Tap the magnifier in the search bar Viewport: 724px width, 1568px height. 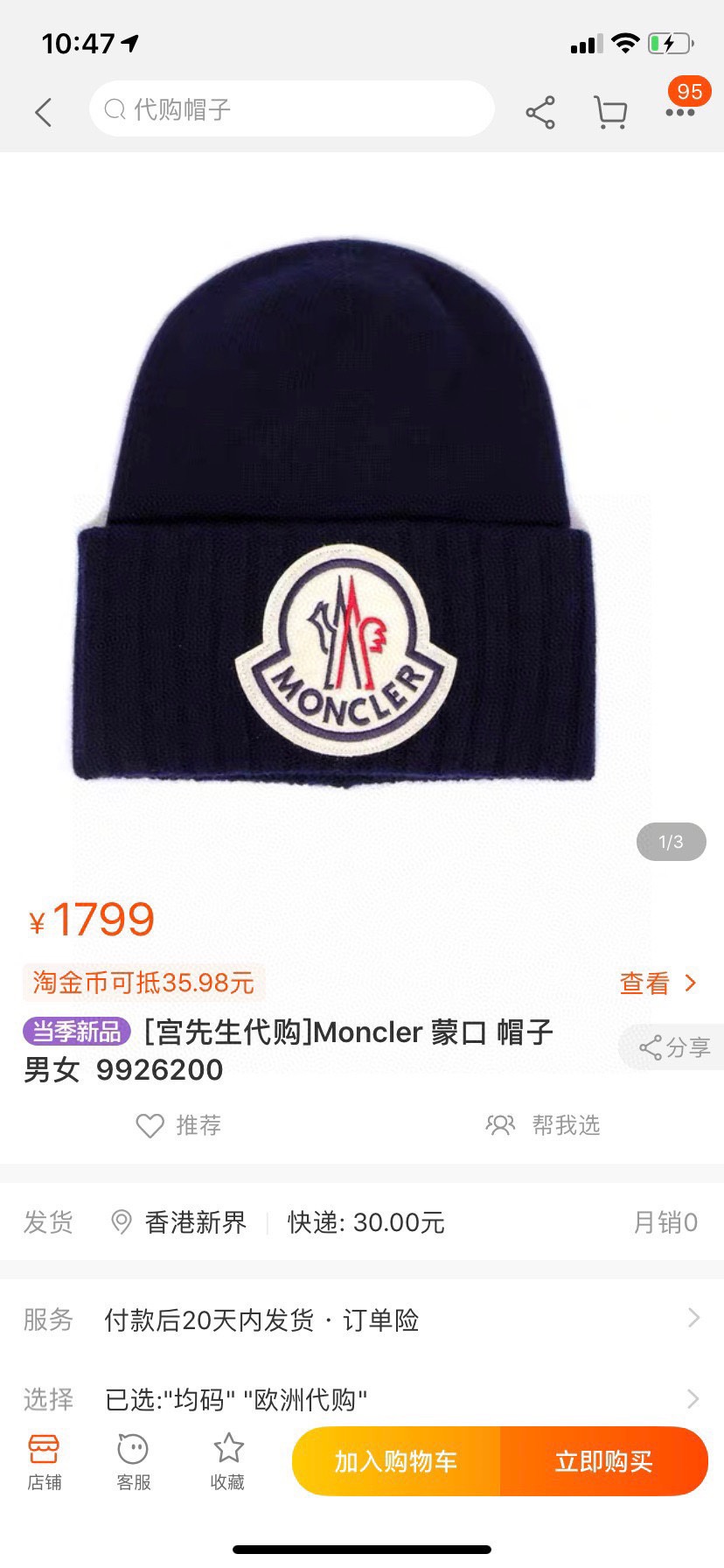click(114, 108)
